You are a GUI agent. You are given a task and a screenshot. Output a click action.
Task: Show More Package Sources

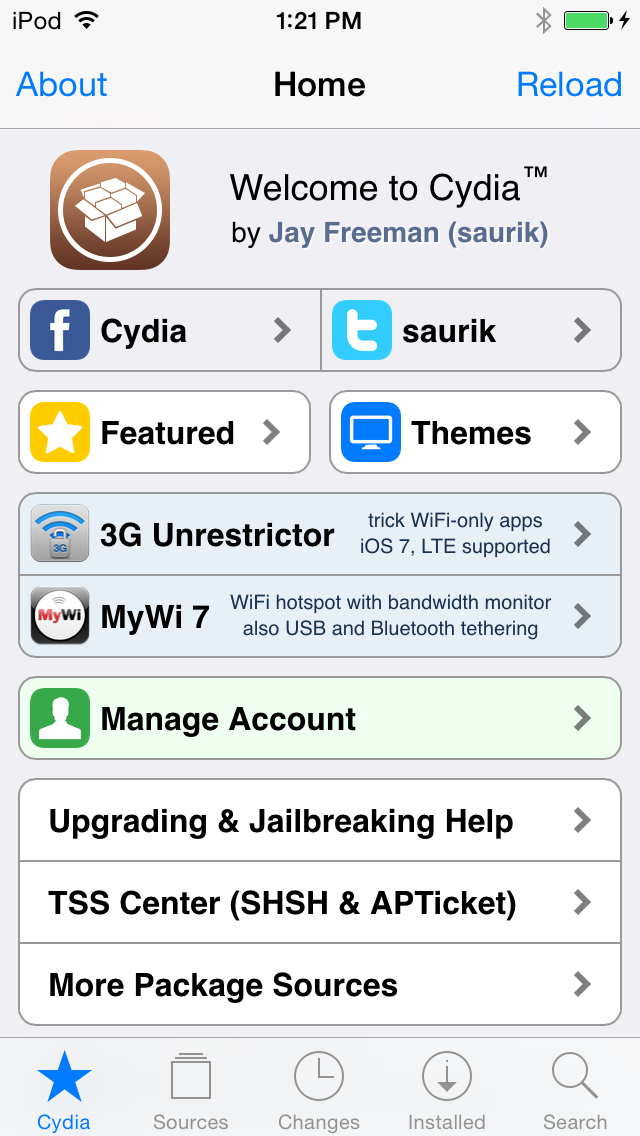320,986
